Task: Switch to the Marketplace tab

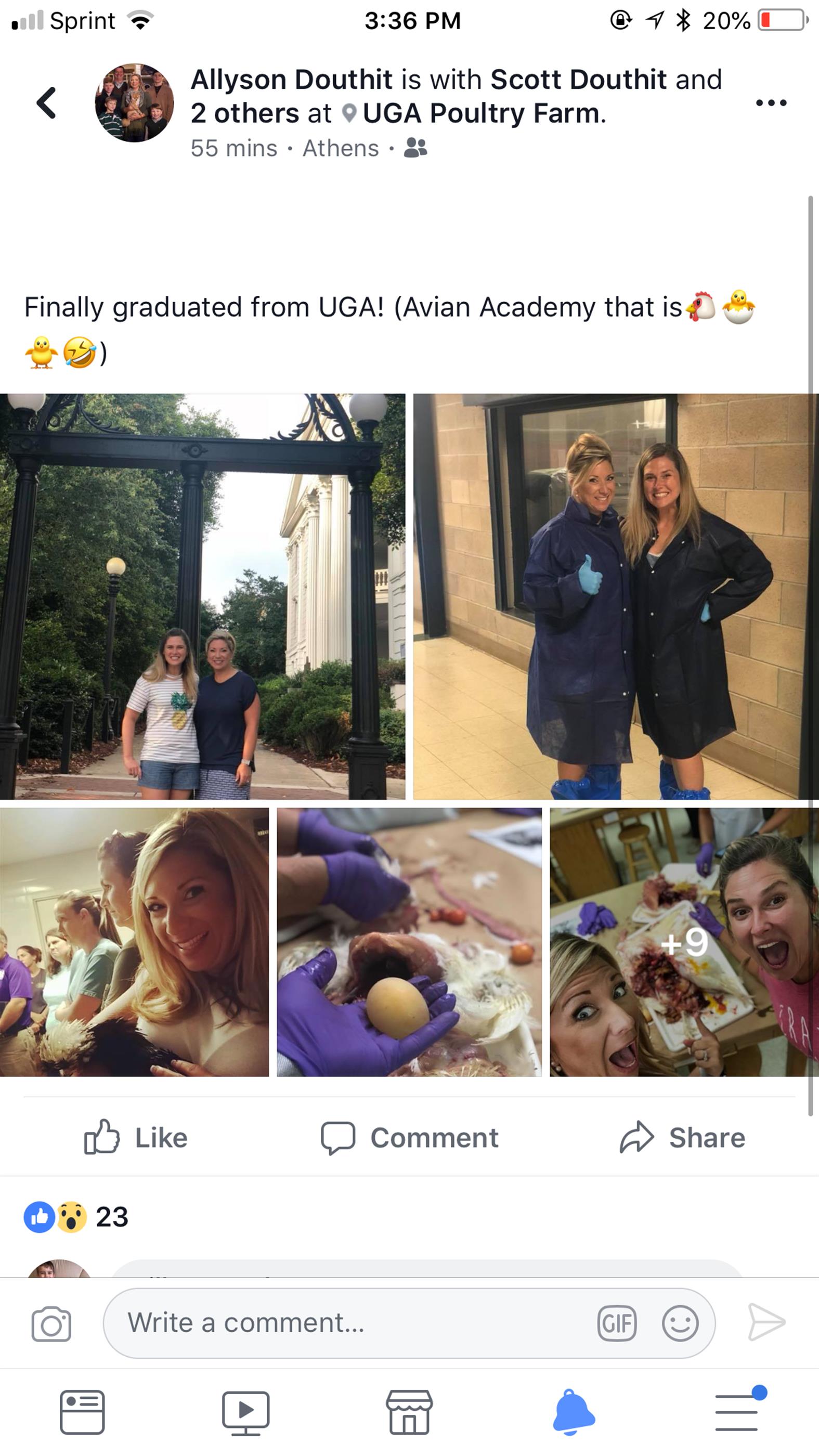Action: tap(409, 1412)
